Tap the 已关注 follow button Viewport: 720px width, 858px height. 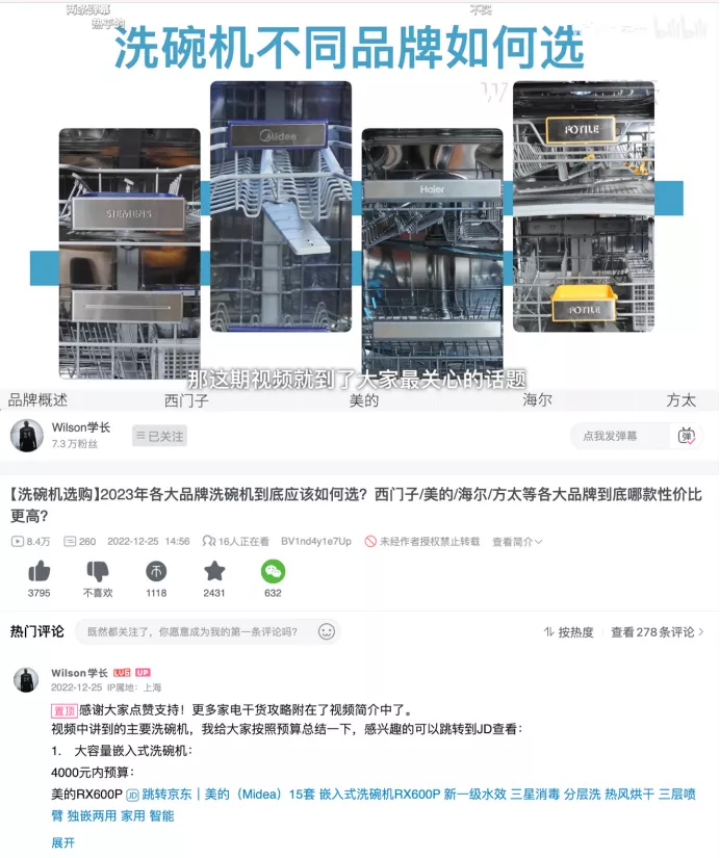click(x=160, y=436)
